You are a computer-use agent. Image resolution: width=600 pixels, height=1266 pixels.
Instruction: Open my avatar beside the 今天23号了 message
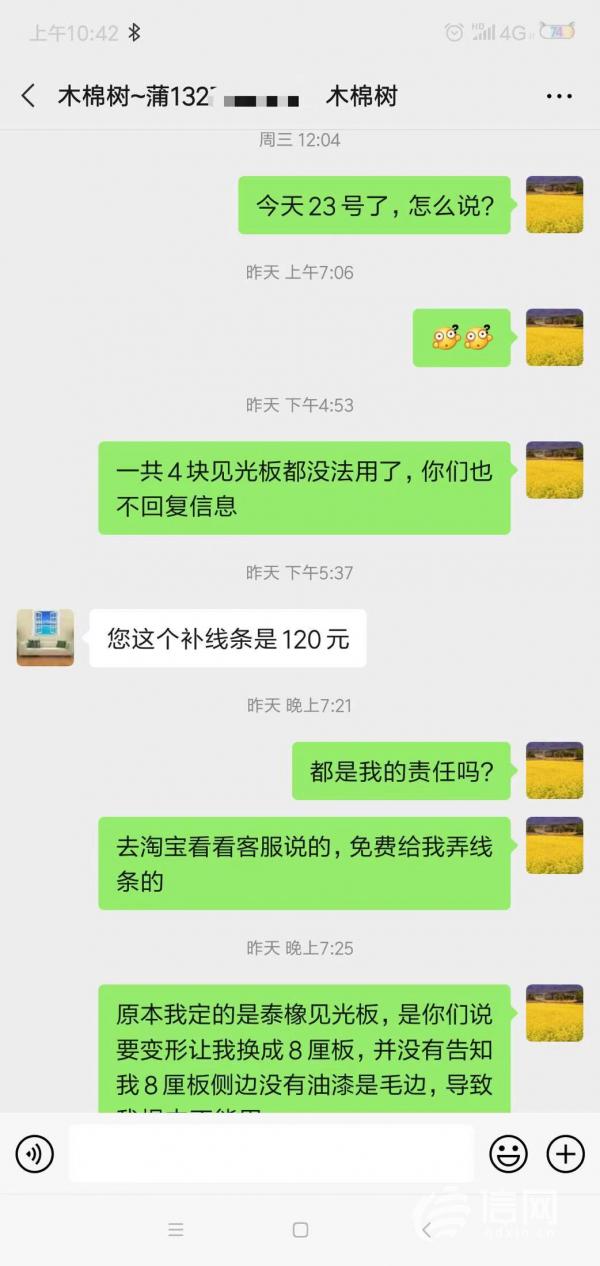(554, 205)
